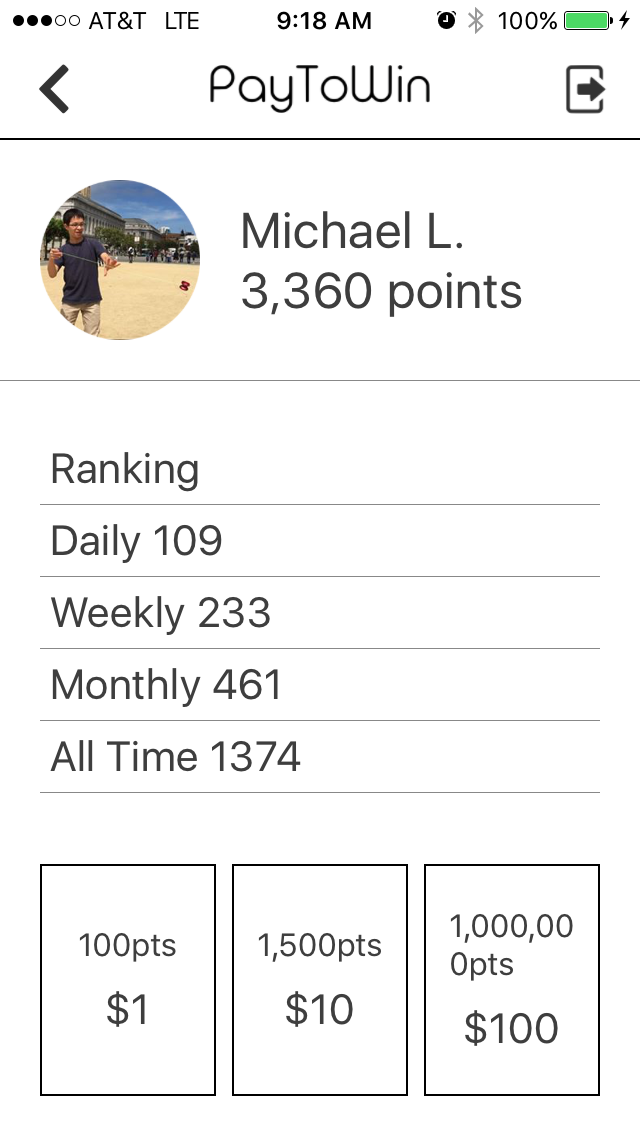This screenshot has width=640, height=1136.
Task: Go back using the top-left arrow
Action: tap(55, 88)
